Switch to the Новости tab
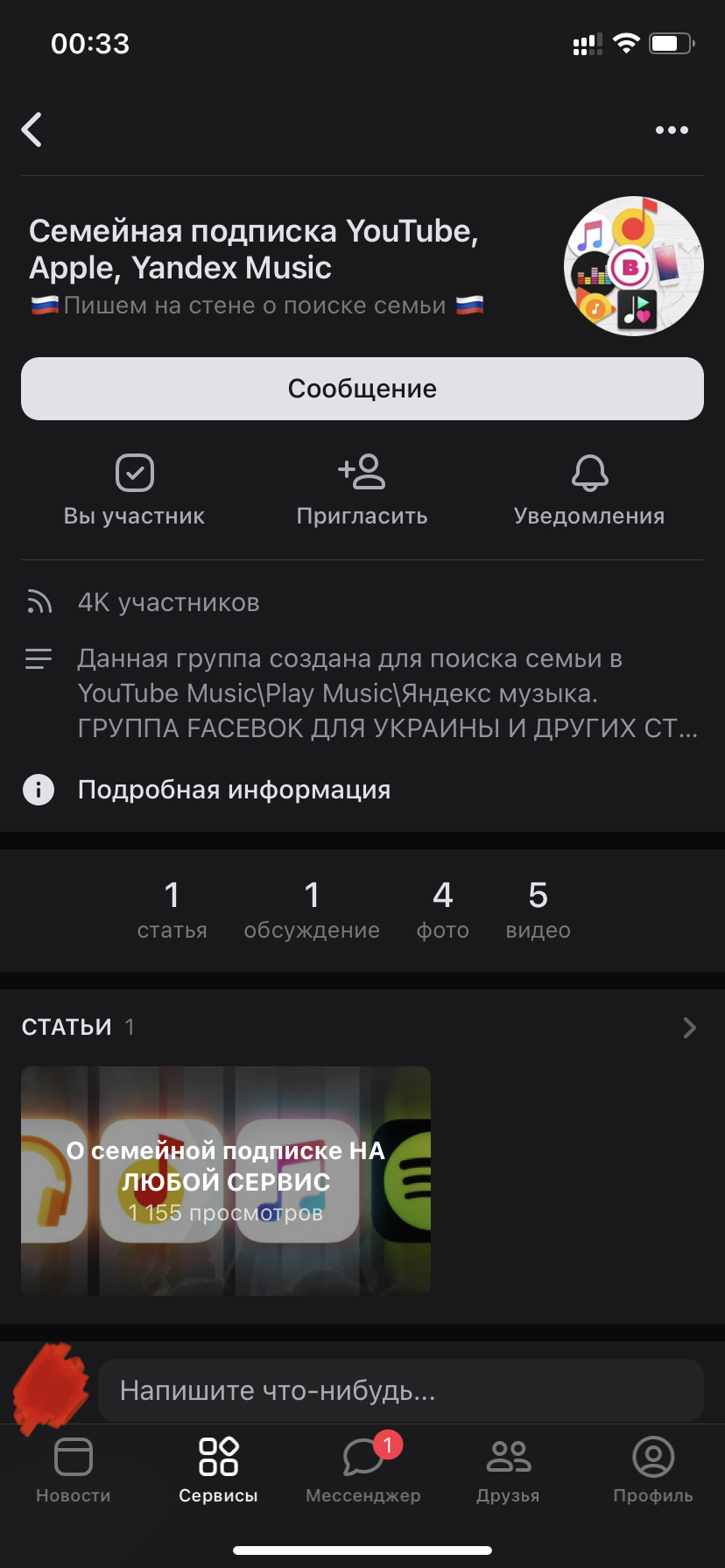725x1568 pixels. [74, 1470]
